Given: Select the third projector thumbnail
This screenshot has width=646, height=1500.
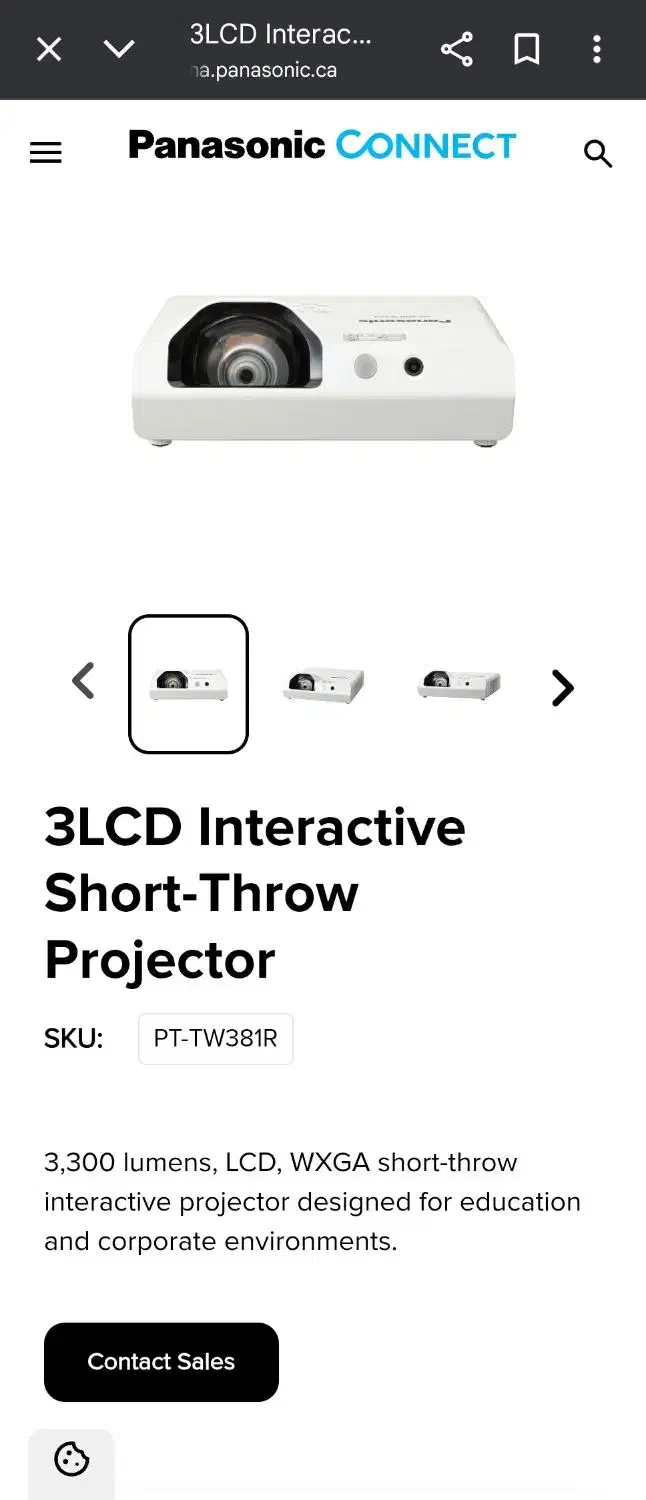Looking at the screenshot, I should pos(458,685).
